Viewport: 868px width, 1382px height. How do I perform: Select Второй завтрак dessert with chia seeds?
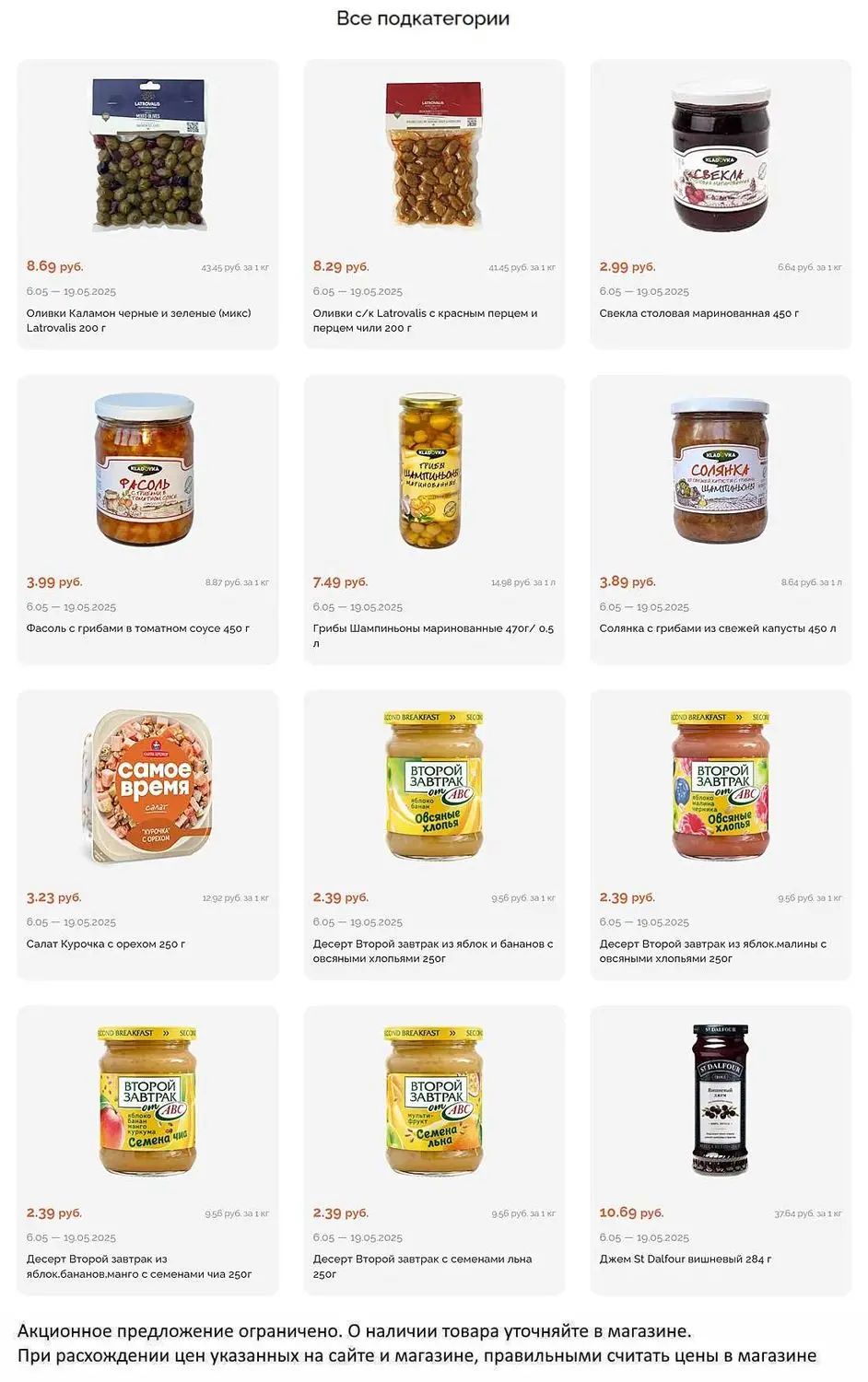tap(147, 1151)
